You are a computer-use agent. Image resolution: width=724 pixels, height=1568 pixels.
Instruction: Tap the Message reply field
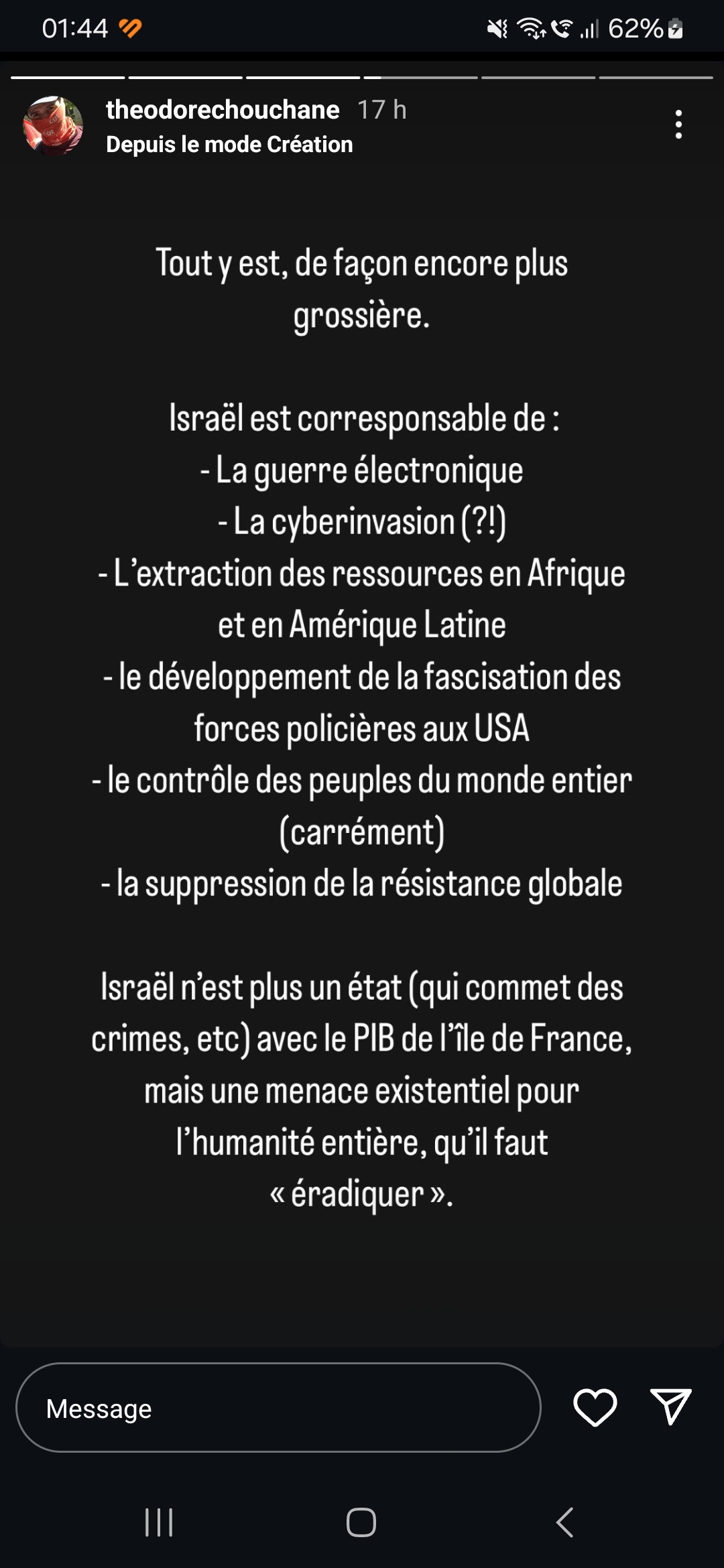coord(278,1408)
